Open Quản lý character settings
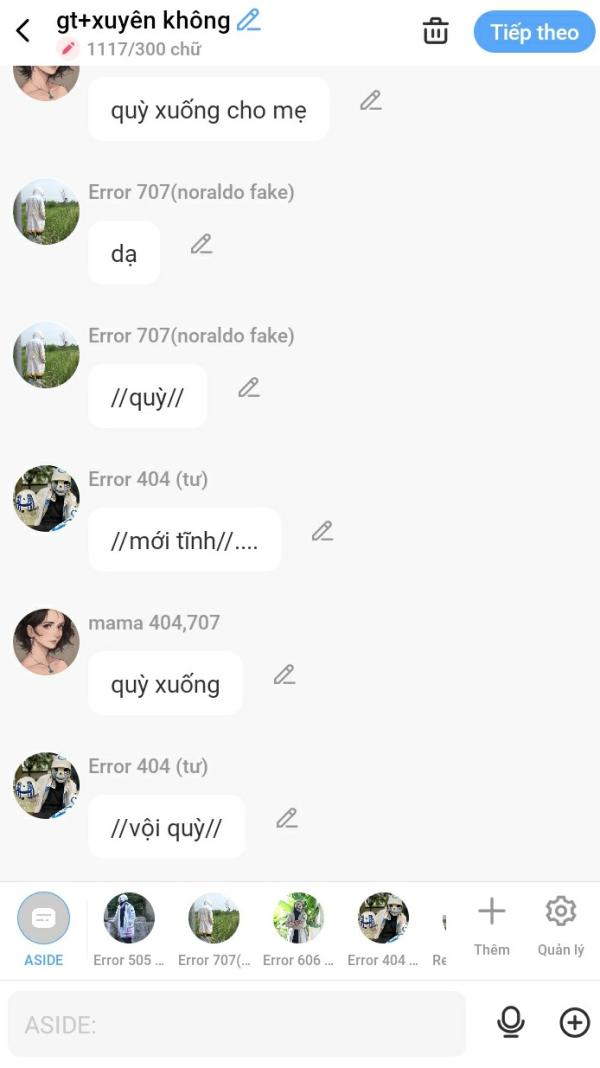This screenshot has width=600, height=1068. (560, 925)
